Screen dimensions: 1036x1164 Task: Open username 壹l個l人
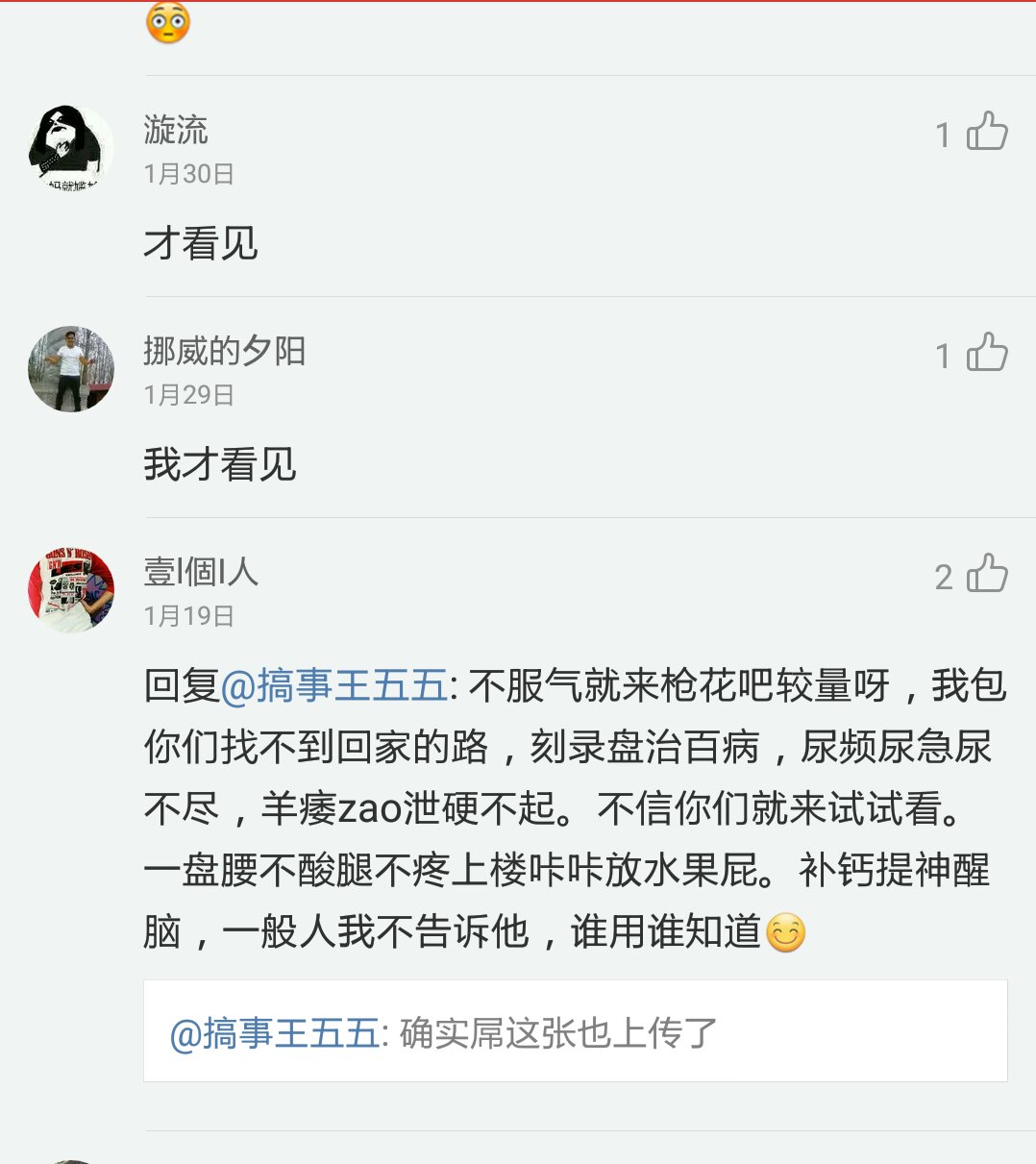click(201, 572)
